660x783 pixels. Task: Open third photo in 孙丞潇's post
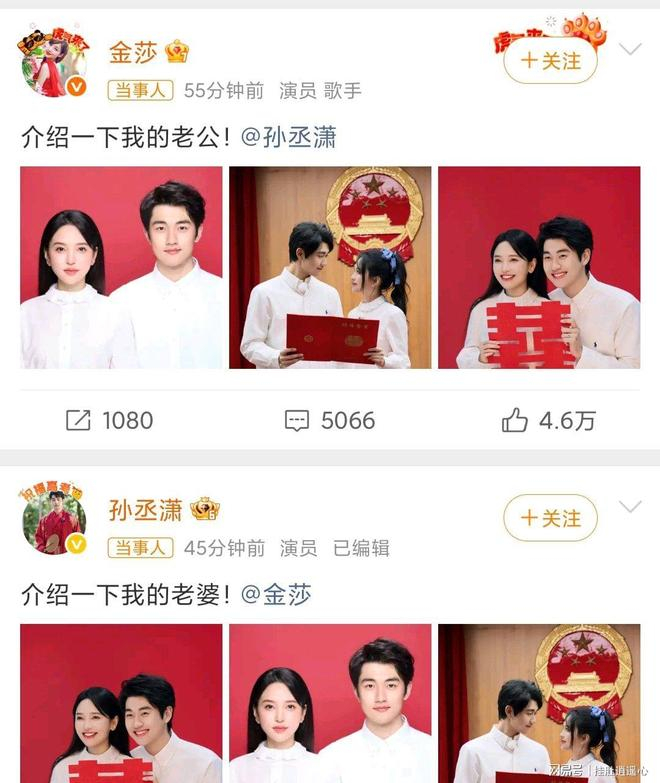click(539, 703)
